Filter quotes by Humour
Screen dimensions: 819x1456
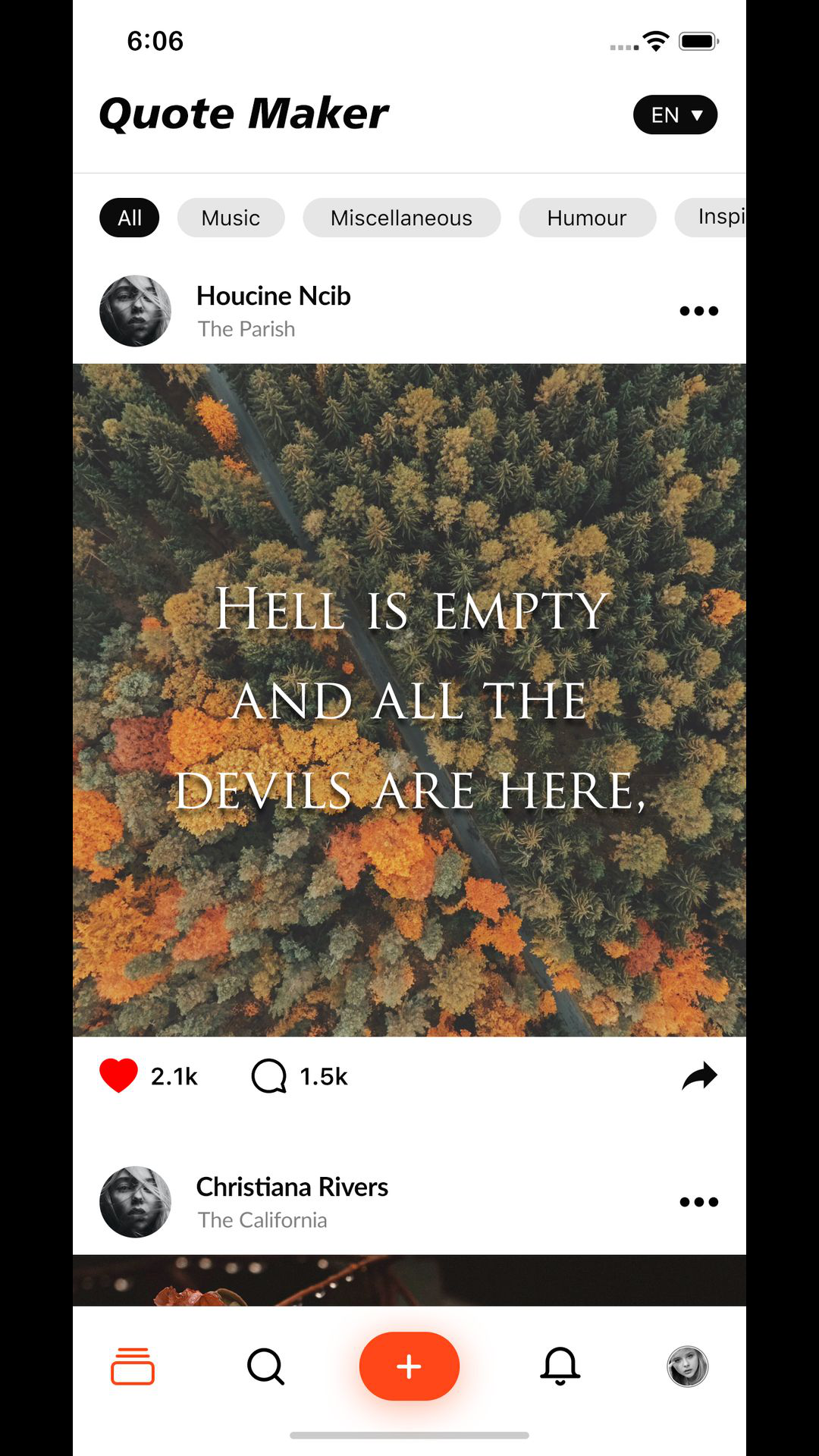click(x=587, y=218)
